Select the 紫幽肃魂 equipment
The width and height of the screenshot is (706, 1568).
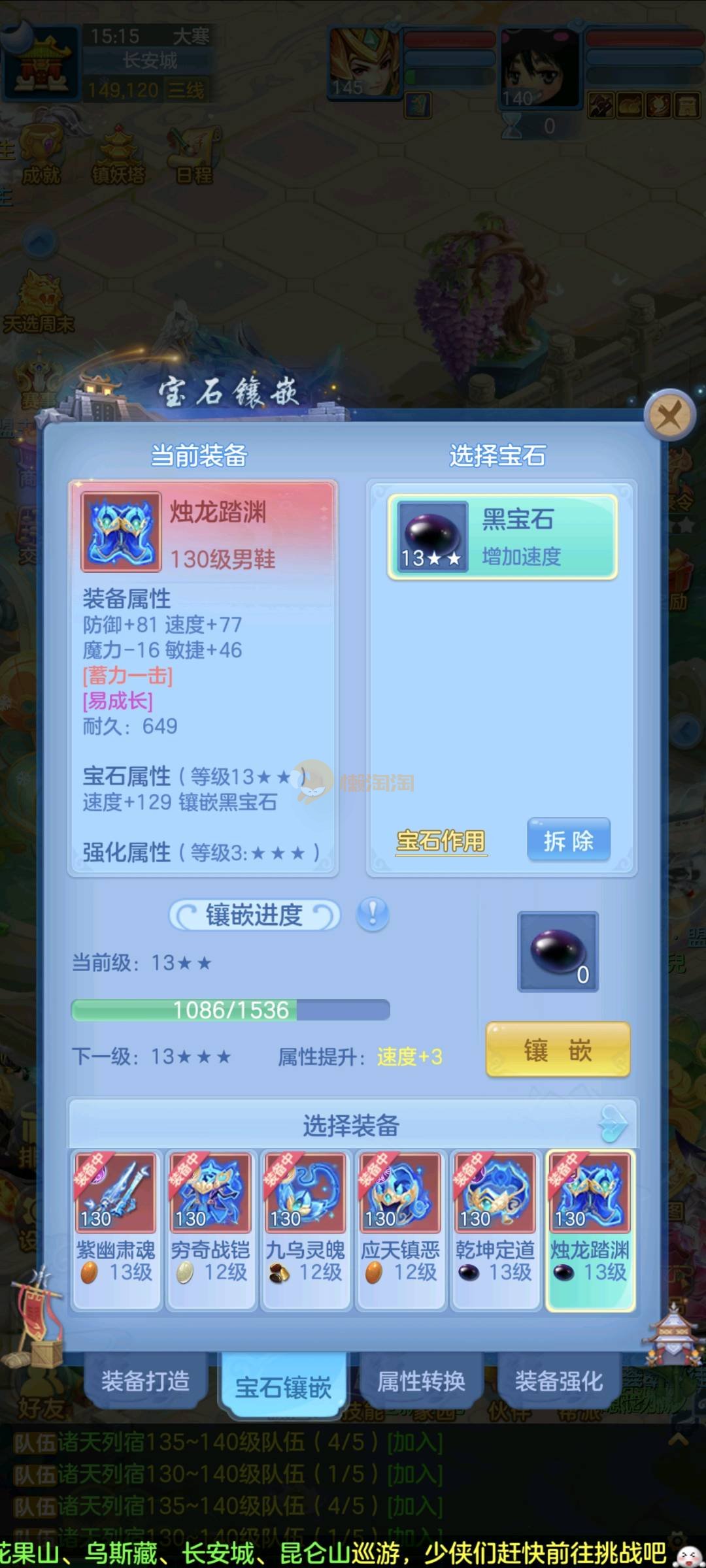(x=116, y=1229)
